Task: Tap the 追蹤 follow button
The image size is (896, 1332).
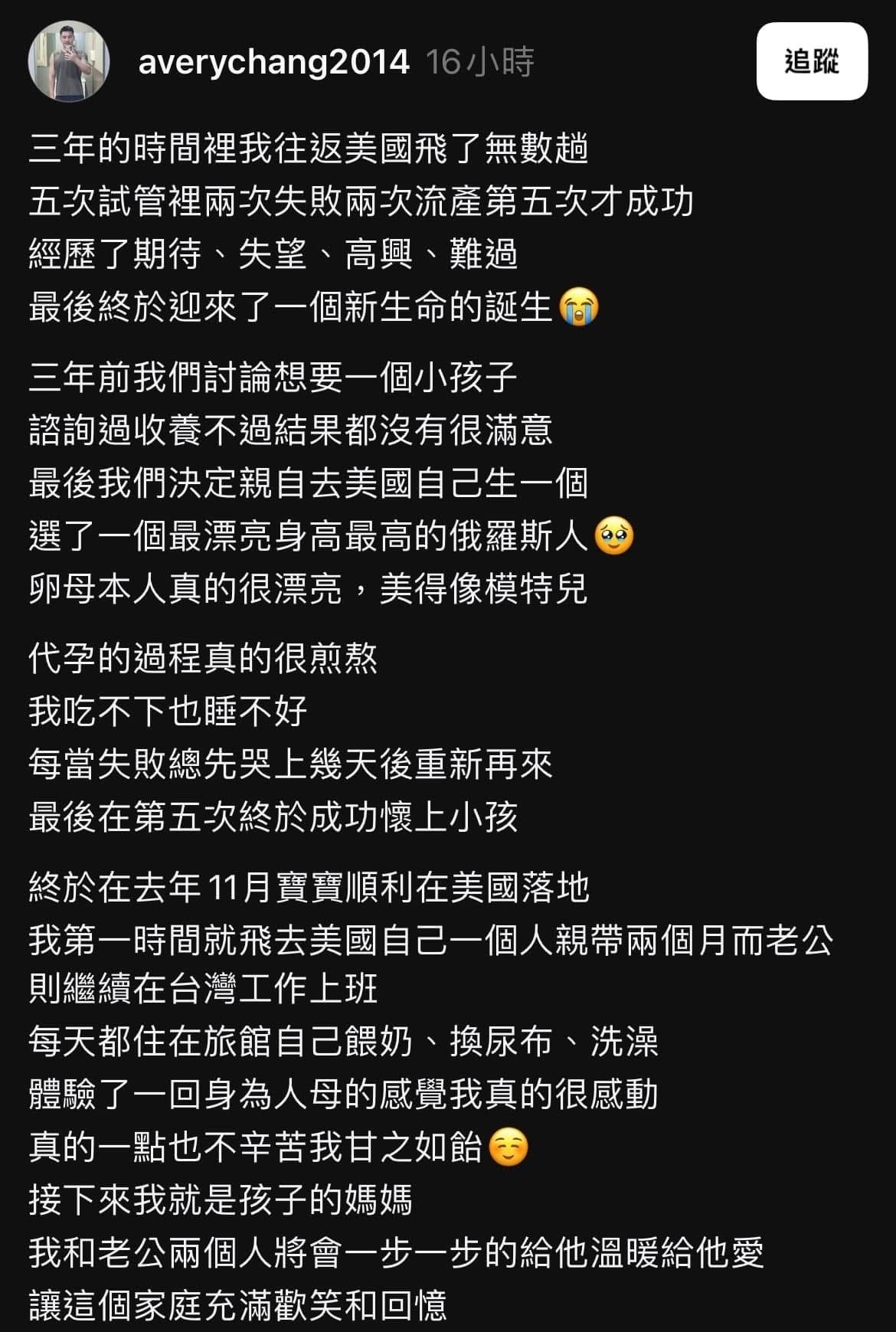Action: pos(811,61)
